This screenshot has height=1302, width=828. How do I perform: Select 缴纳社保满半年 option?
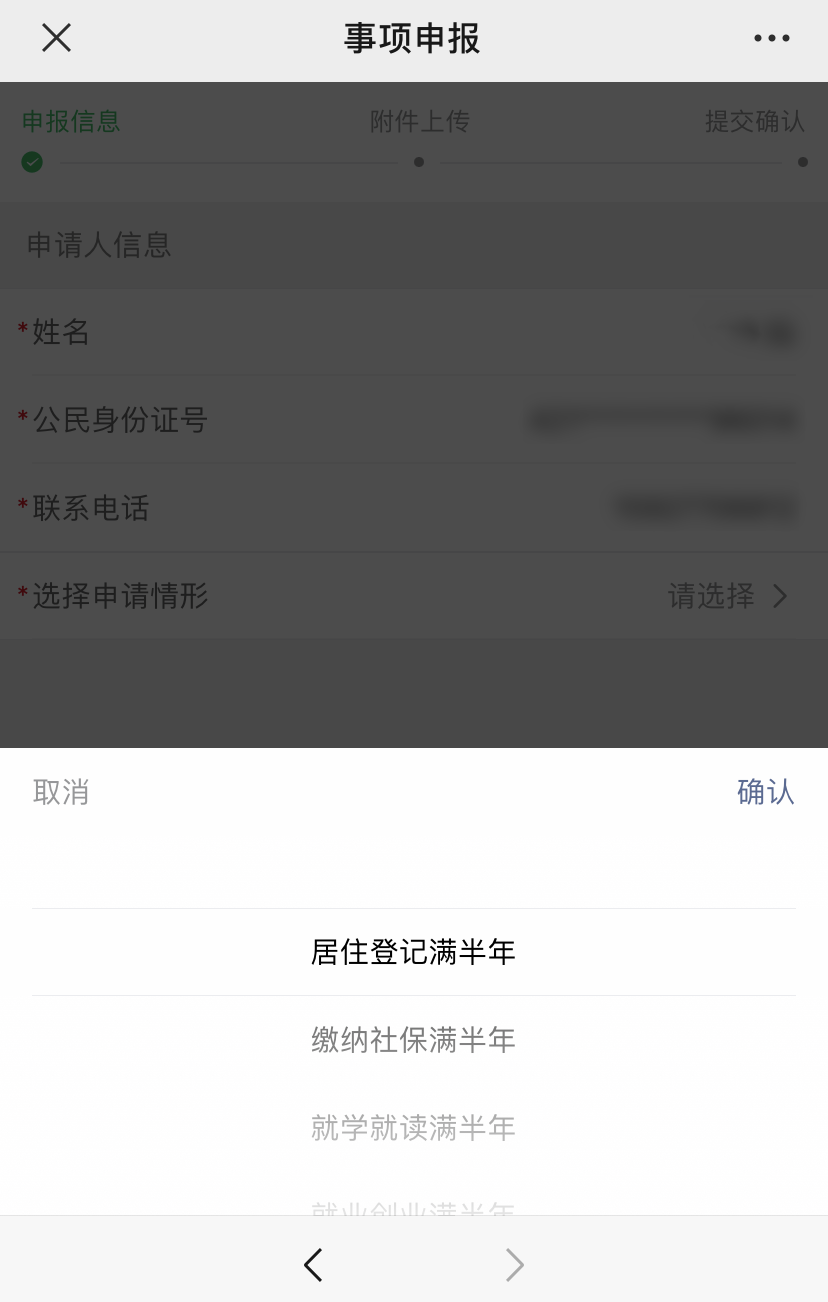(413, 1040)
